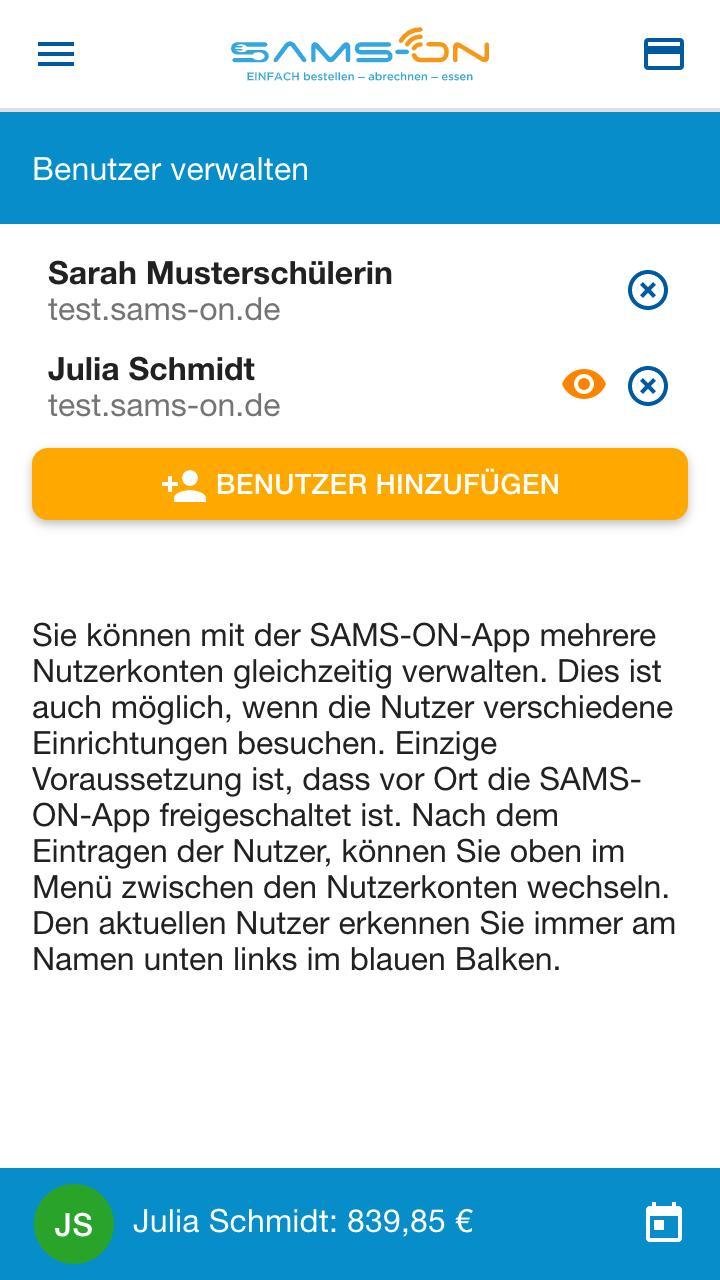The height and width of the screenshot is (1280, 720).
Task: Remove Julia Schmidt with the X icon
Action: 648,385
